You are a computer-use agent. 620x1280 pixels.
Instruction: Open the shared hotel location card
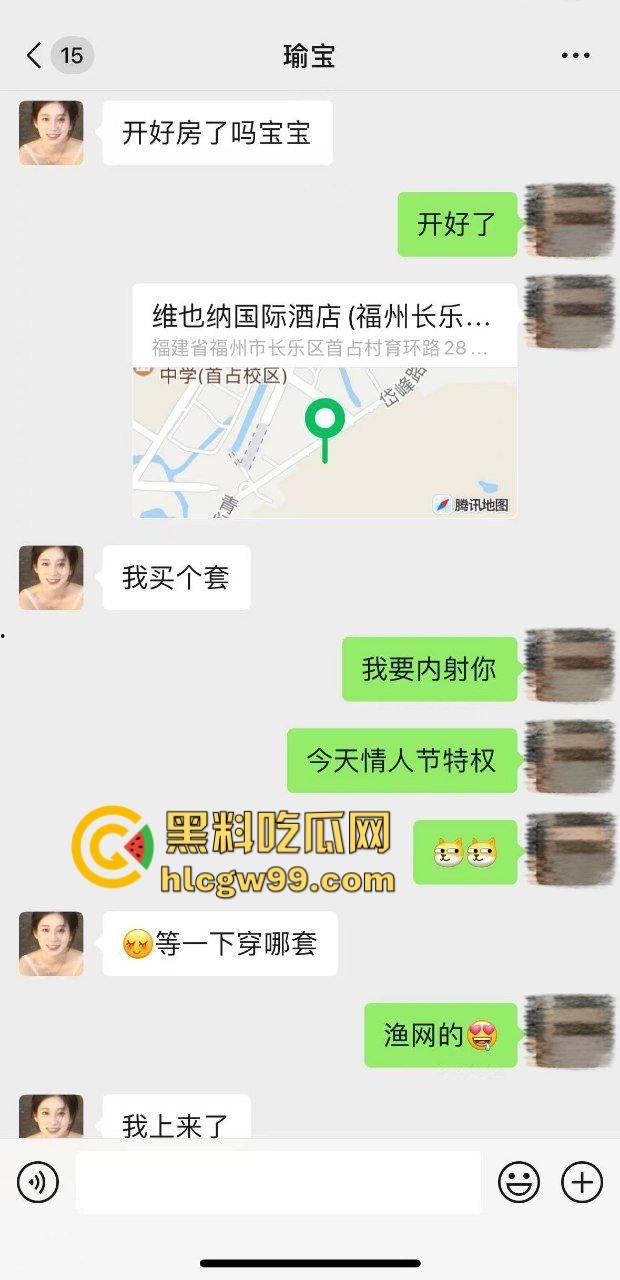click(x=324, y=400)
